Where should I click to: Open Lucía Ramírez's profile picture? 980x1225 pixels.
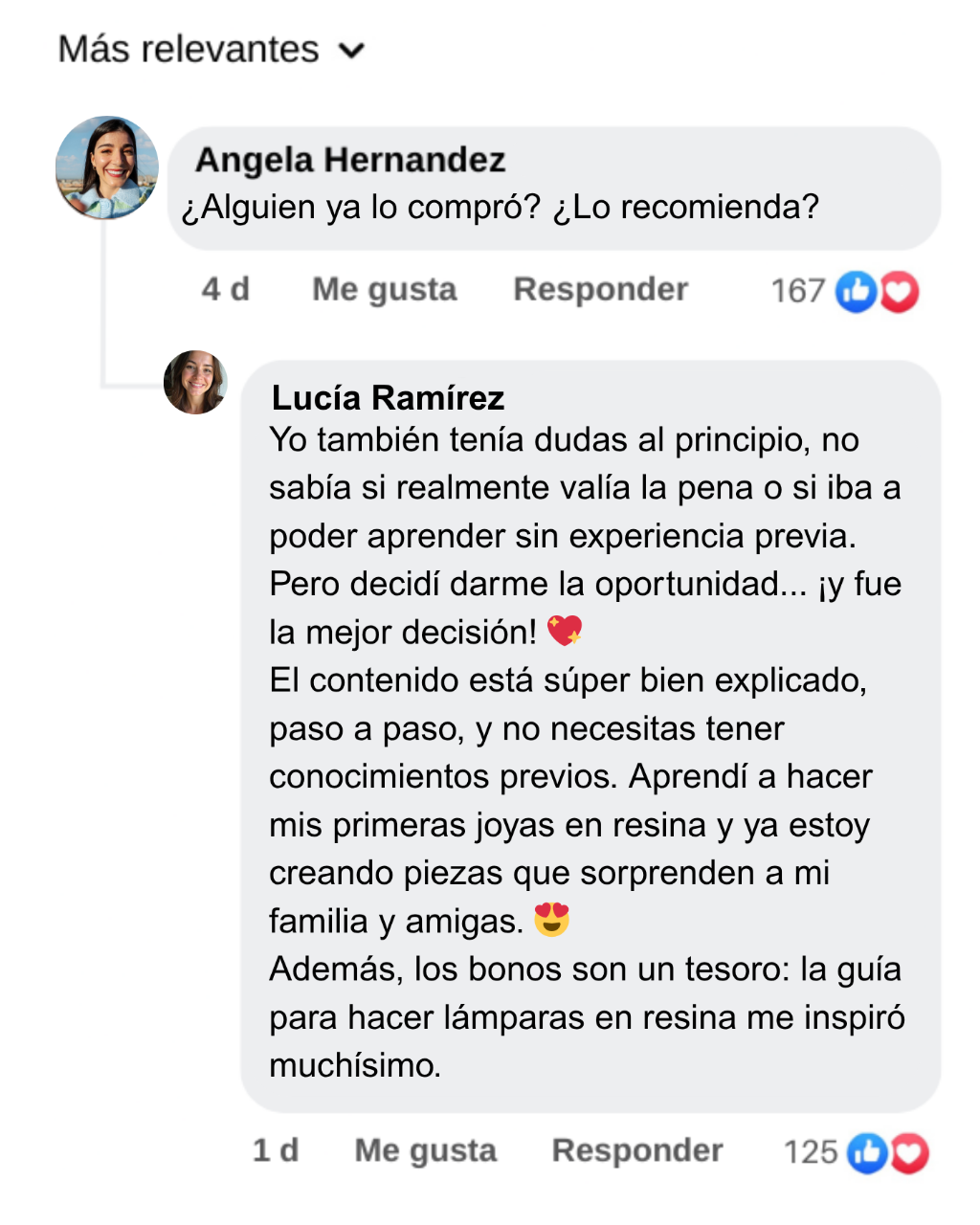pyautogui.click(x=195, y=382)
